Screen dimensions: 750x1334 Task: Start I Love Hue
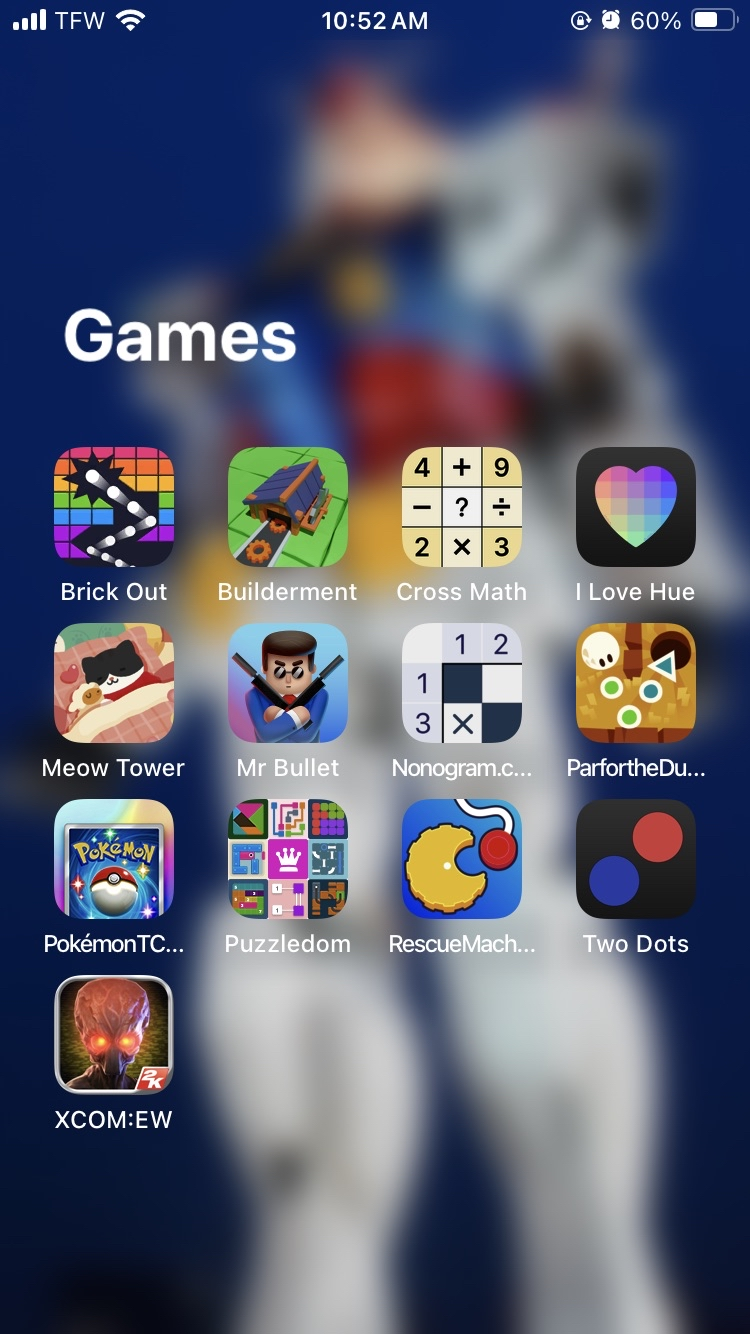(636, 507)
